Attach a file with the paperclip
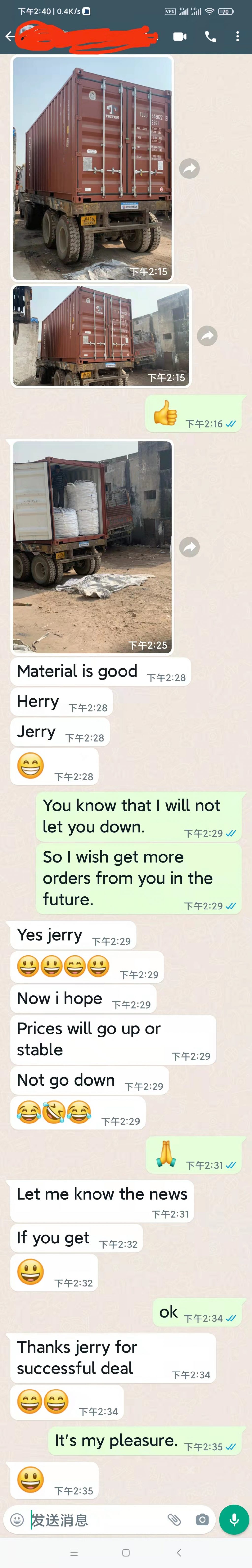Screen dimensions: 252x1568 tap(174, 1520)
